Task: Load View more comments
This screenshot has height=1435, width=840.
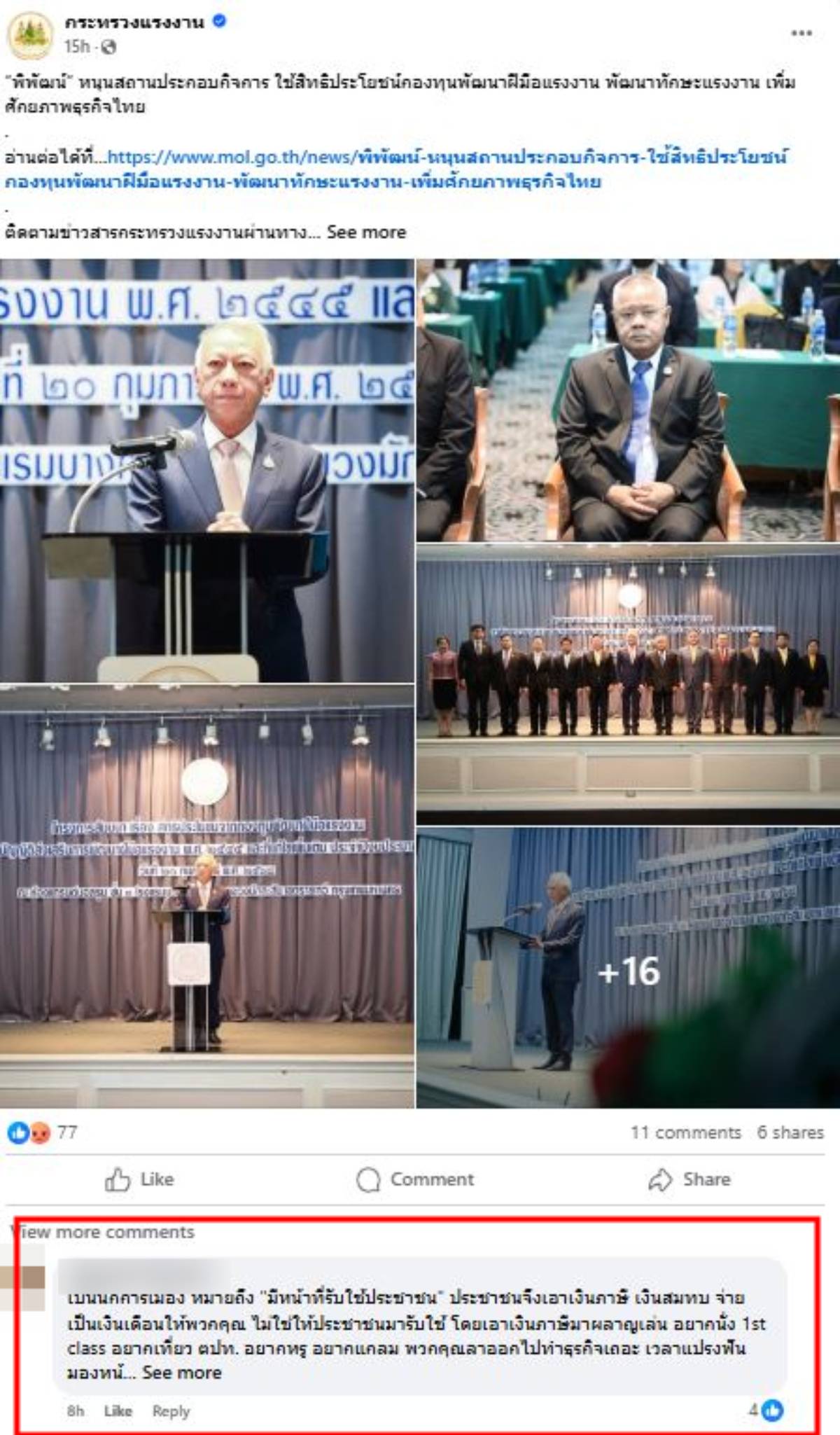Action: [x=105, y=1232]
